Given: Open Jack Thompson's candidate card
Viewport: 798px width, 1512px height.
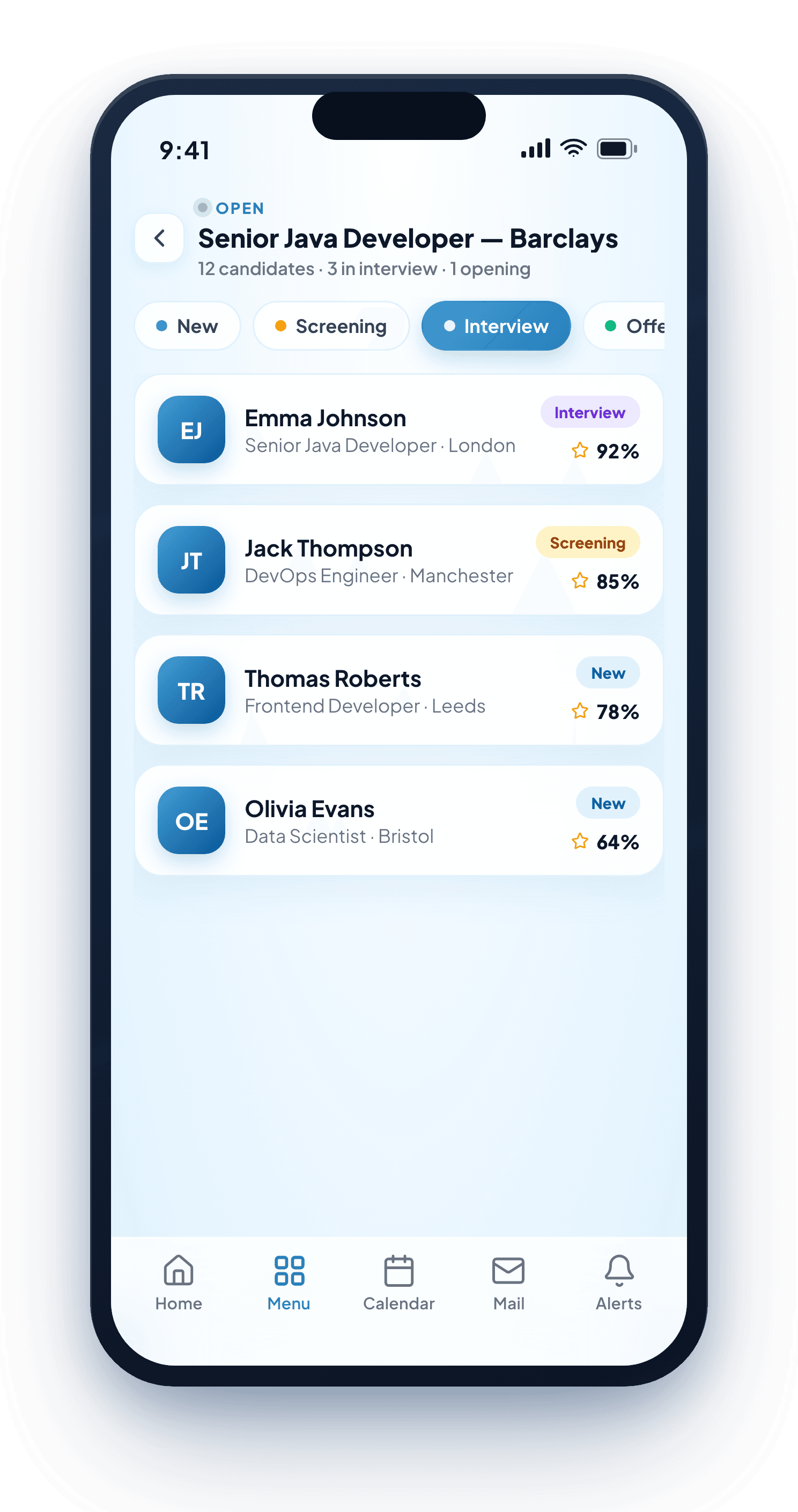Looking at the screenshot, I should click(x=398, y=560).
